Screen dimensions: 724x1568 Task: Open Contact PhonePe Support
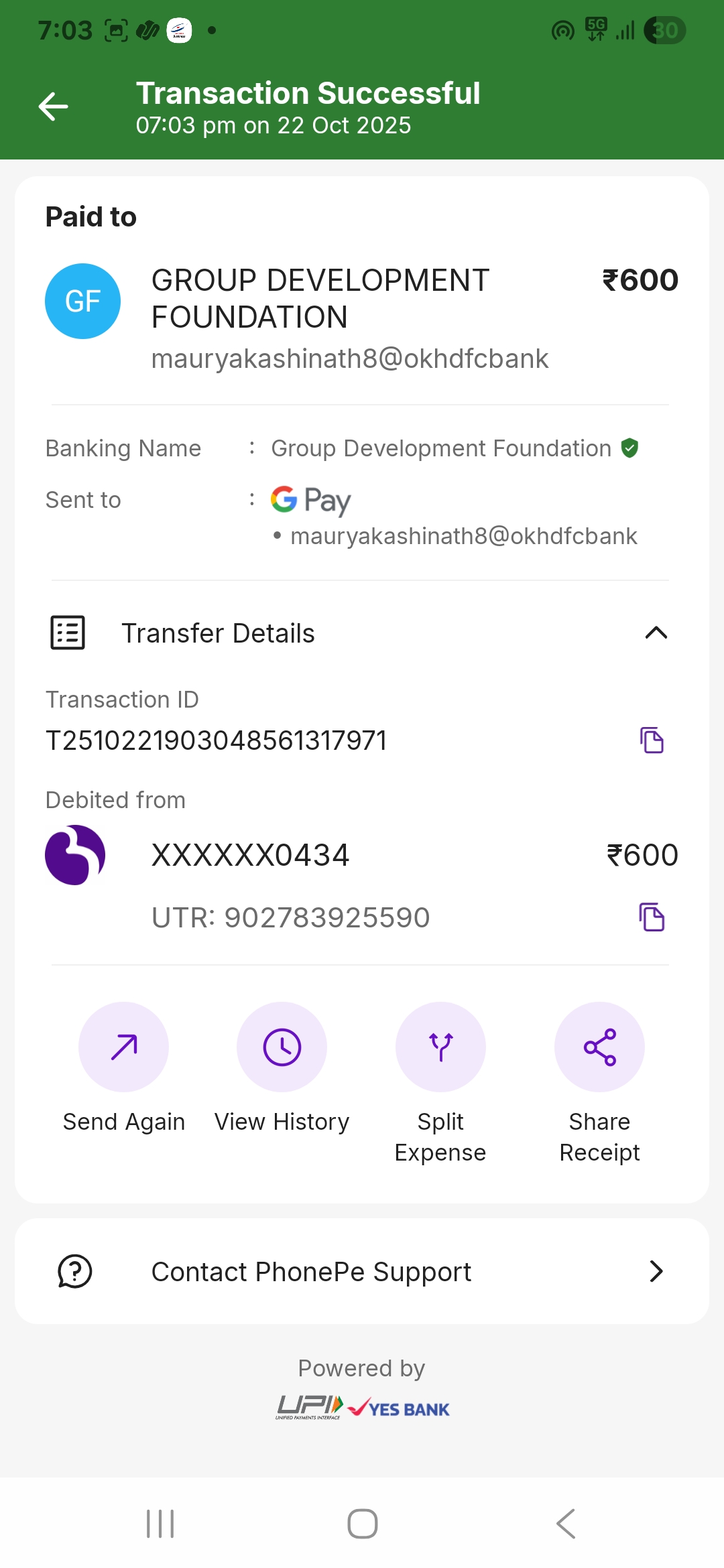[x=362, y=1271]
